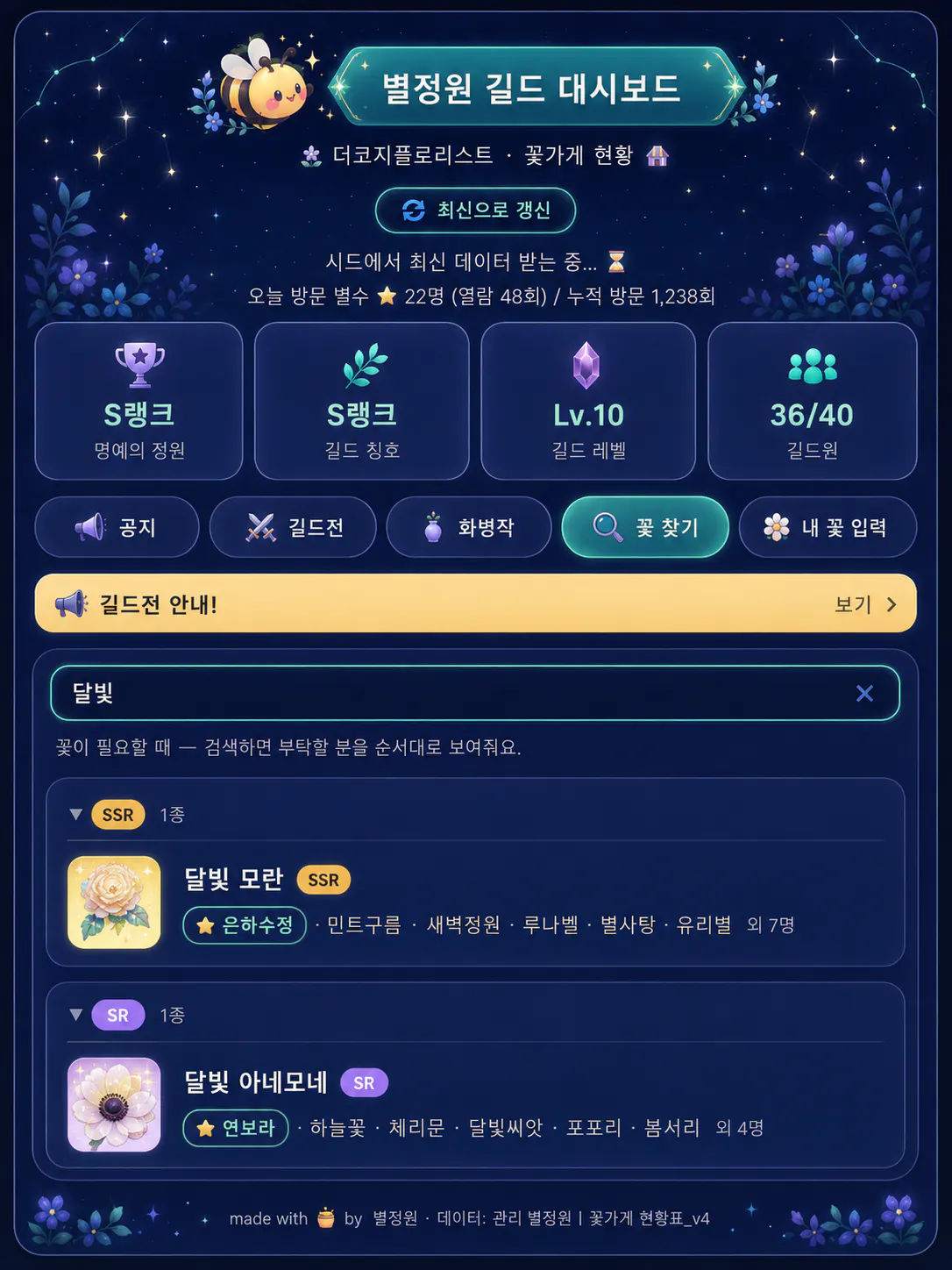This screenshot has height=1270, width=952.
Task: Collapse the SSR results group
Action: [x=76, y=815]
